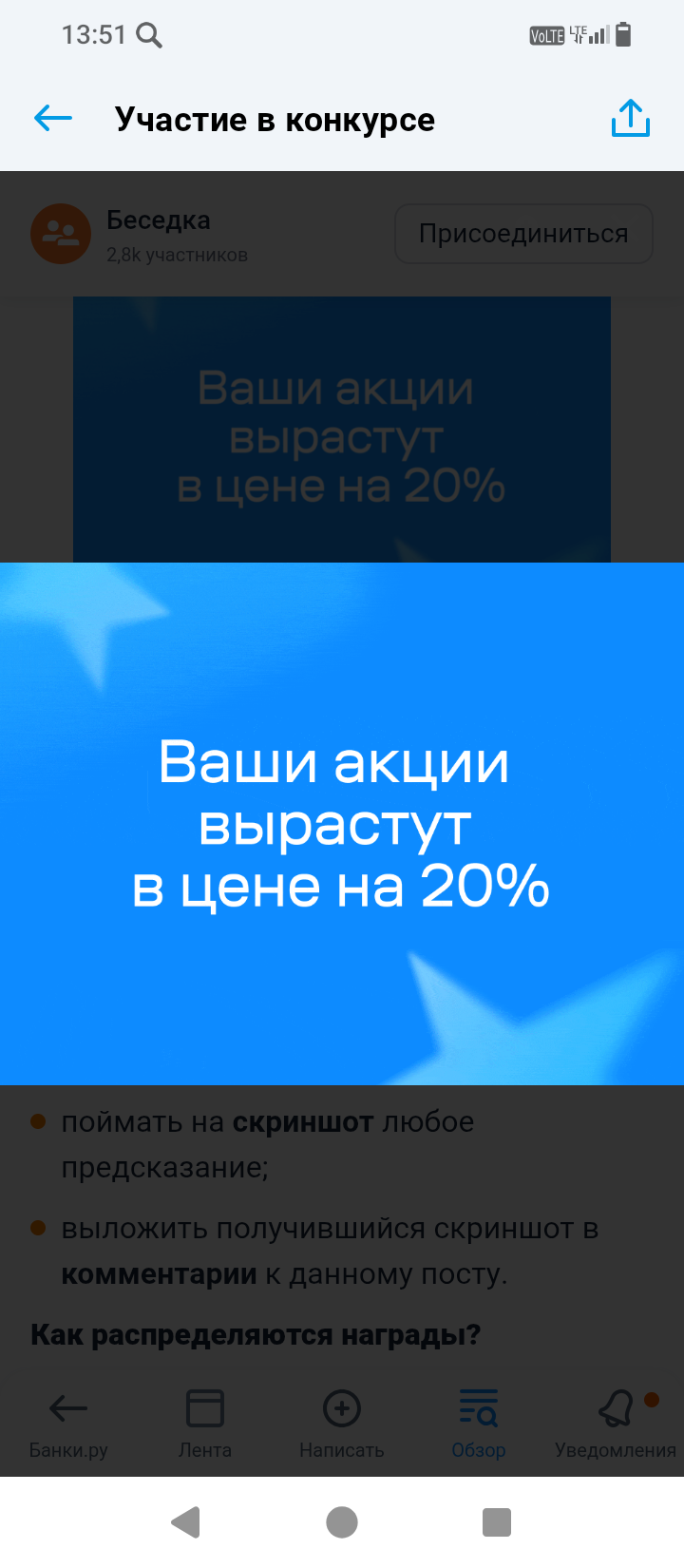The width and height of the screenshot is (684, 1568).
Task: Open recent apps with the square button
Action: [x=497, y=1522]
